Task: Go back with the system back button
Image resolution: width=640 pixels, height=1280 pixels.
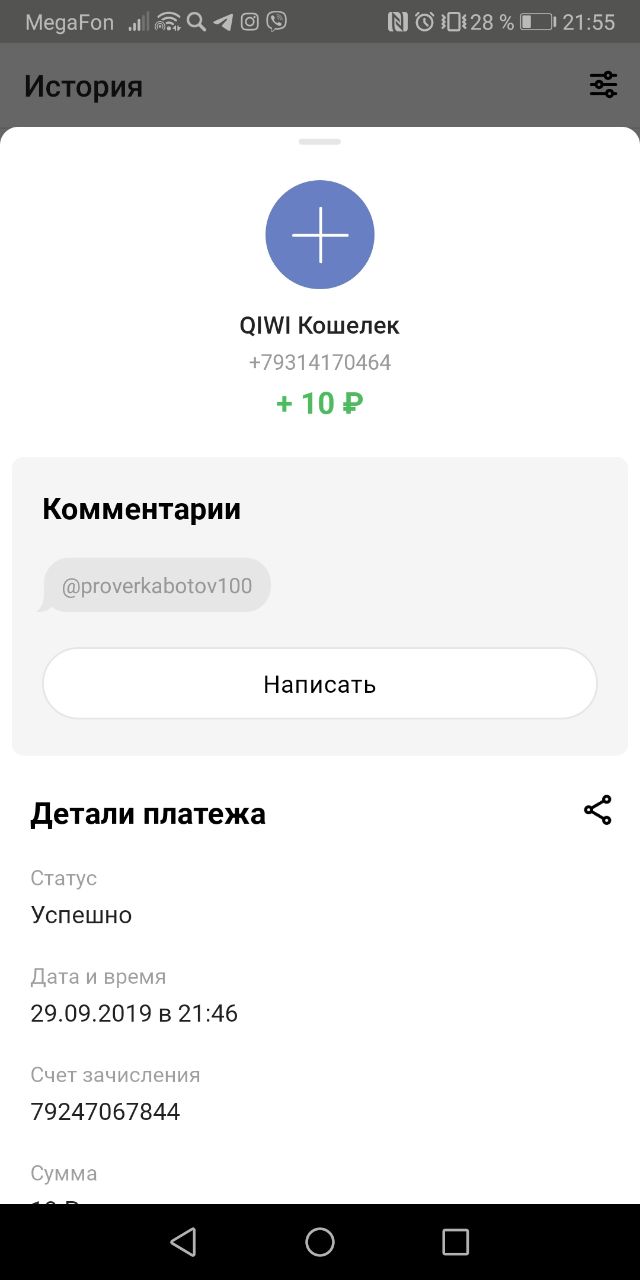Action: (x=183, y=1242)
